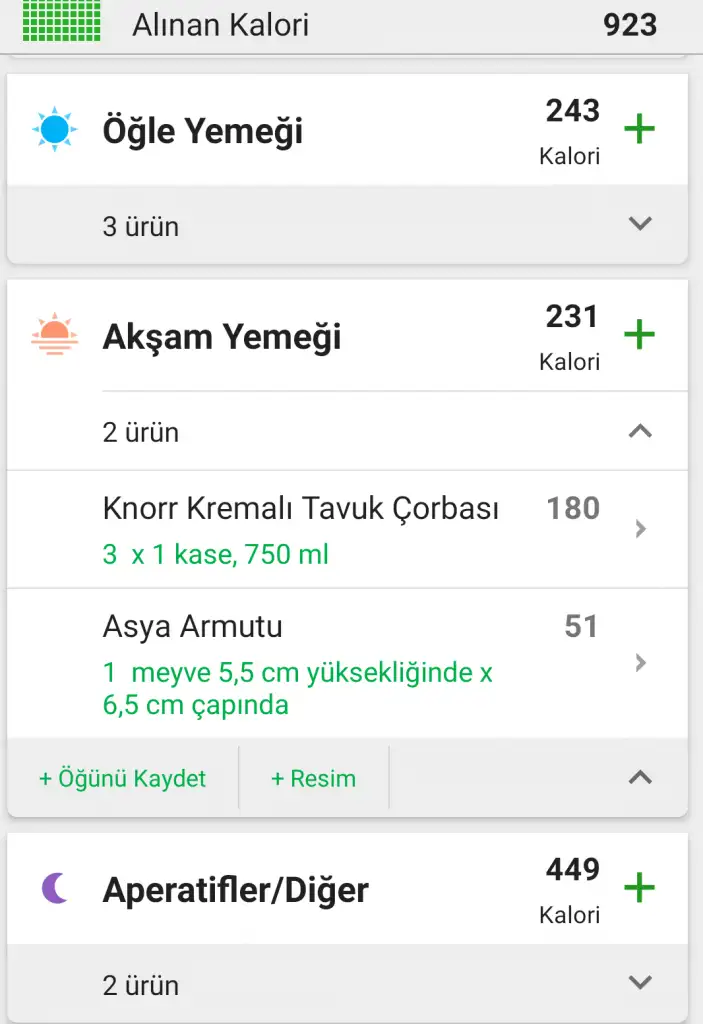
Task: Tap the Öğünü Kaydet button
Action: coord(122,778)
